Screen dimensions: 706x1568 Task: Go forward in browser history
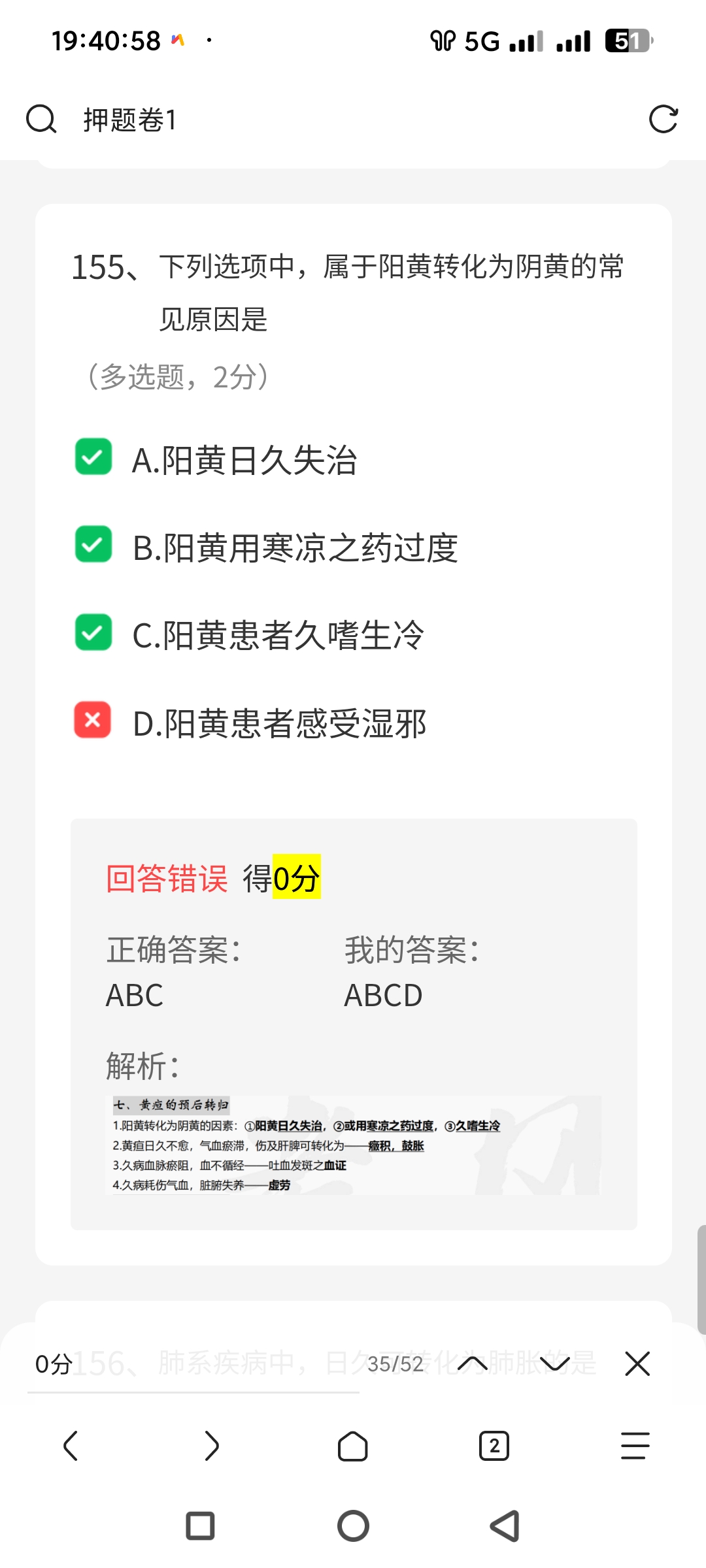pyautogui.click(x=212, y=1445)
